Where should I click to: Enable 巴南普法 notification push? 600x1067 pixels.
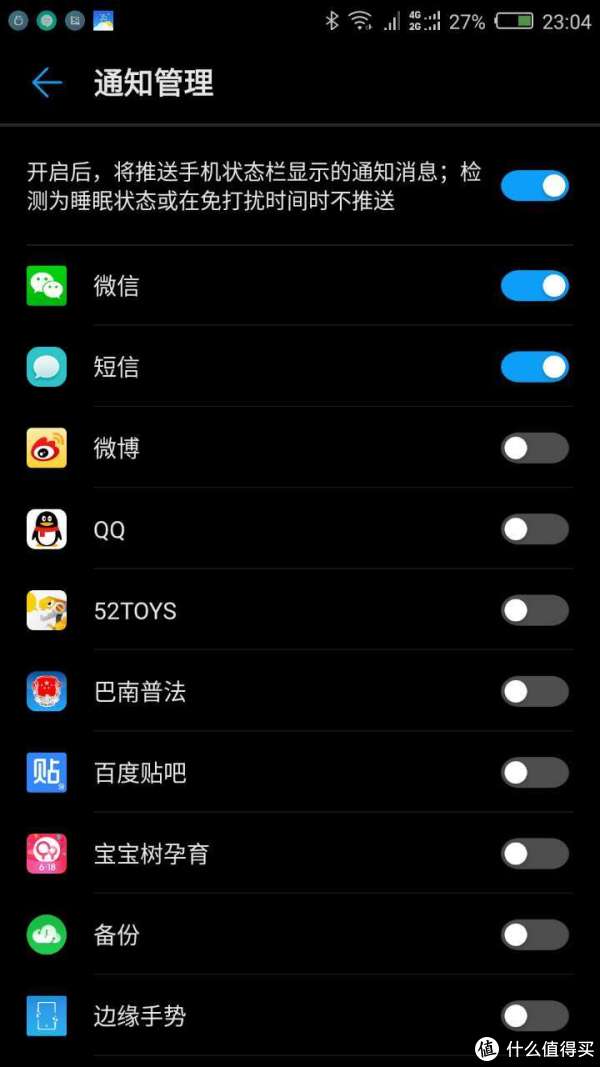point(534,691)
